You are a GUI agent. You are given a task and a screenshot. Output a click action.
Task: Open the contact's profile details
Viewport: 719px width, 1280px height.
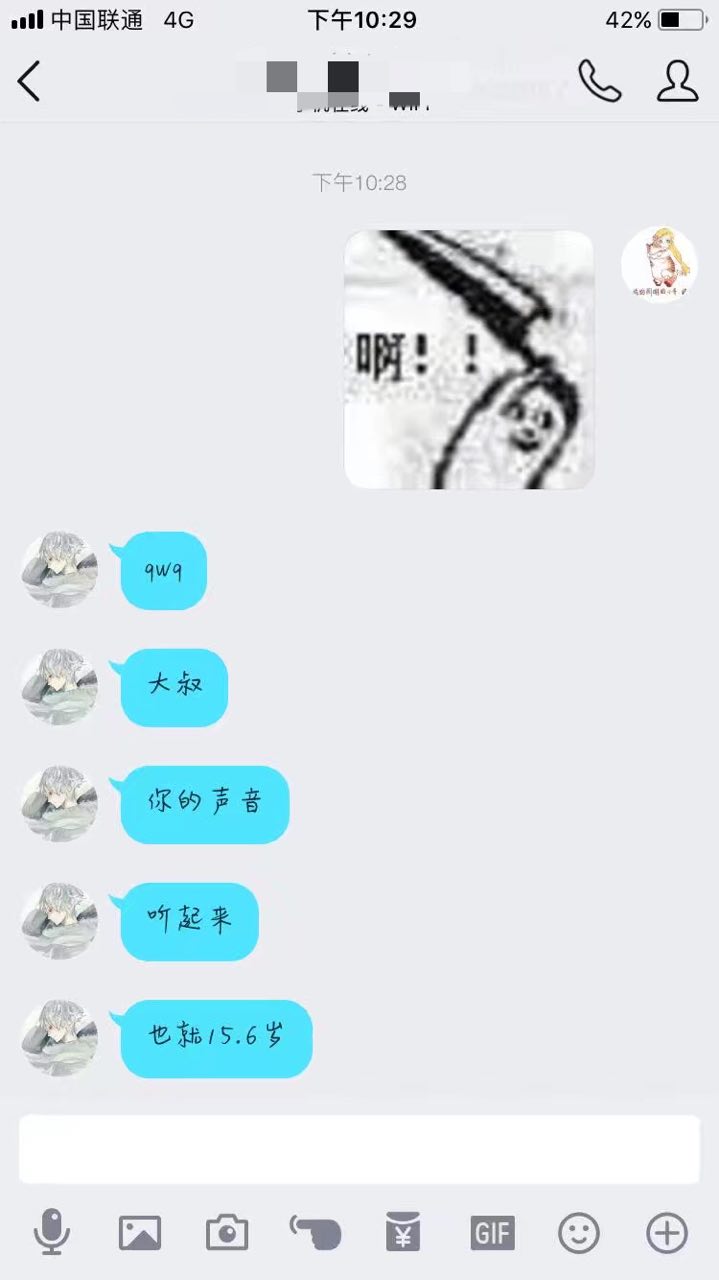click(x=677, y=82)
